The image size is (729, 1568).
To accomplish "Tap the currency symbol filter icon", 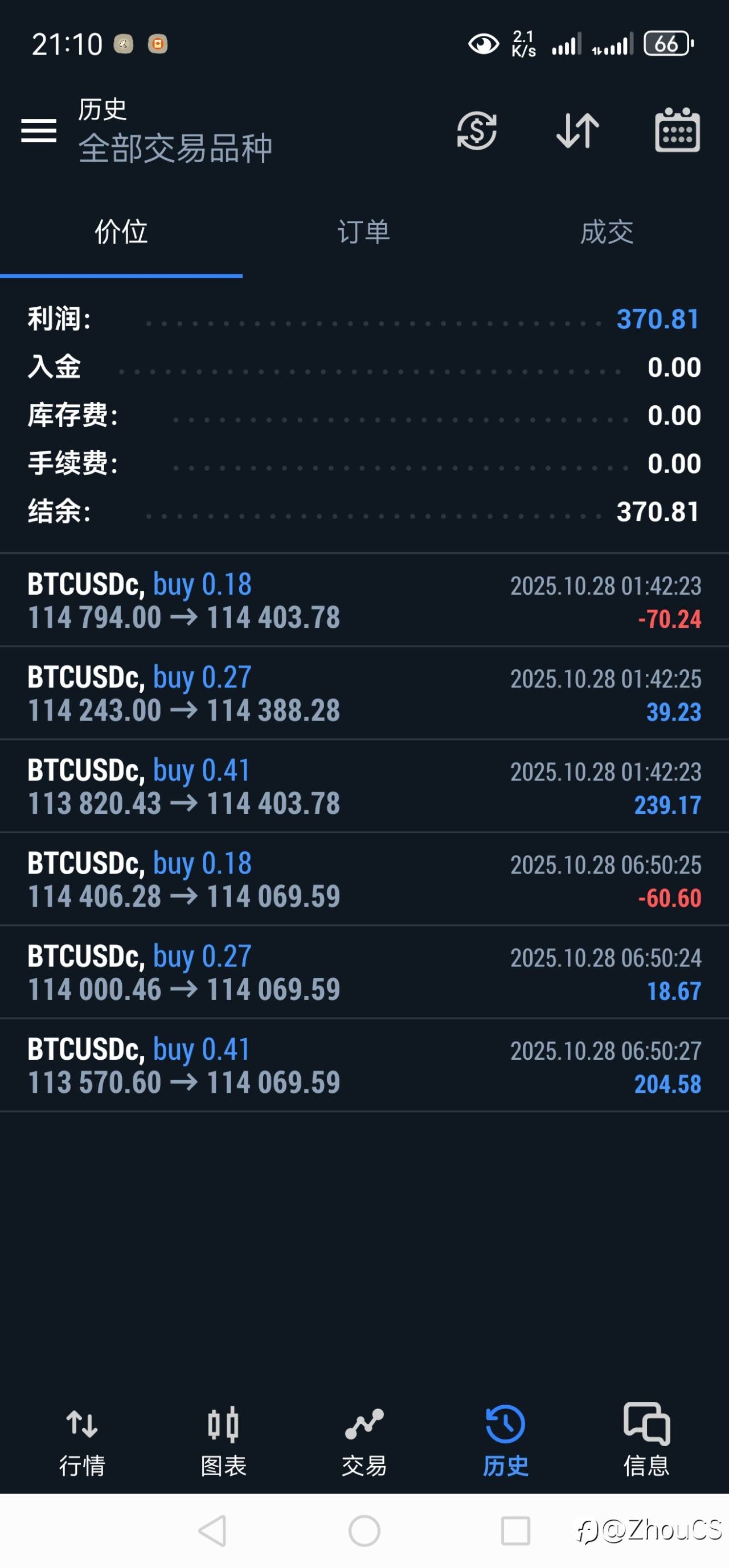I will pyautogui.click(x=477, y=131).
